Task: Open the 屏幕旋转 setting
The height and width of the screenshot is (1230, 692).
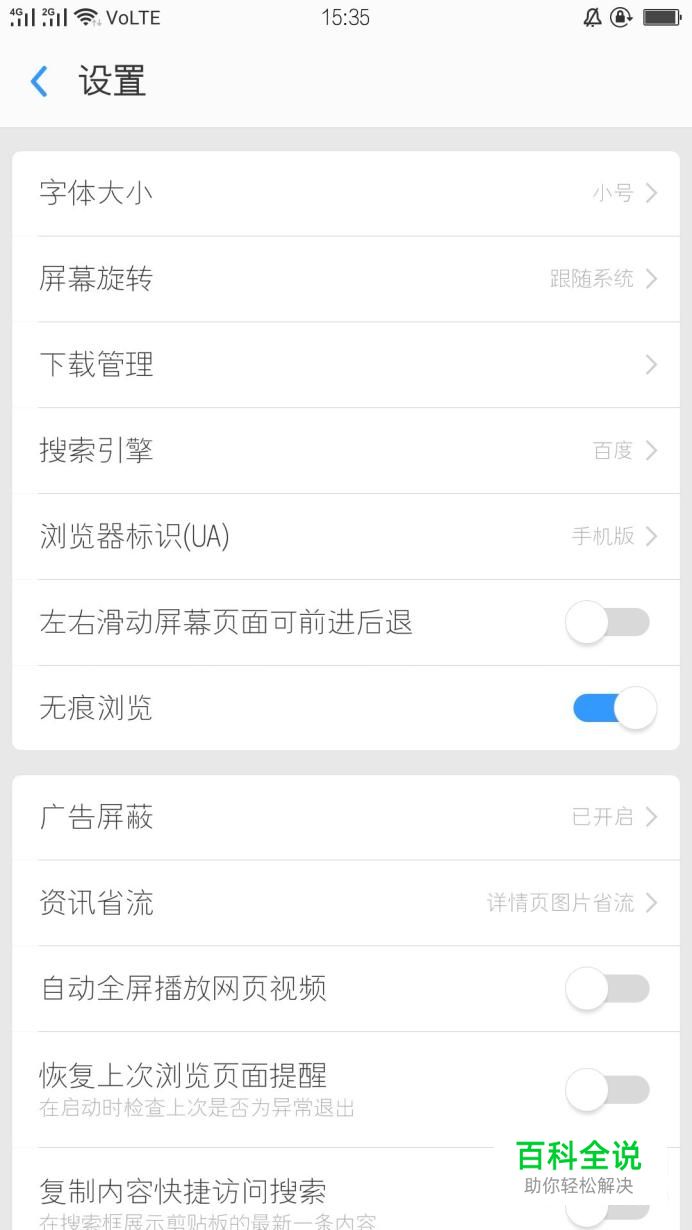Action: click(346, 279)
